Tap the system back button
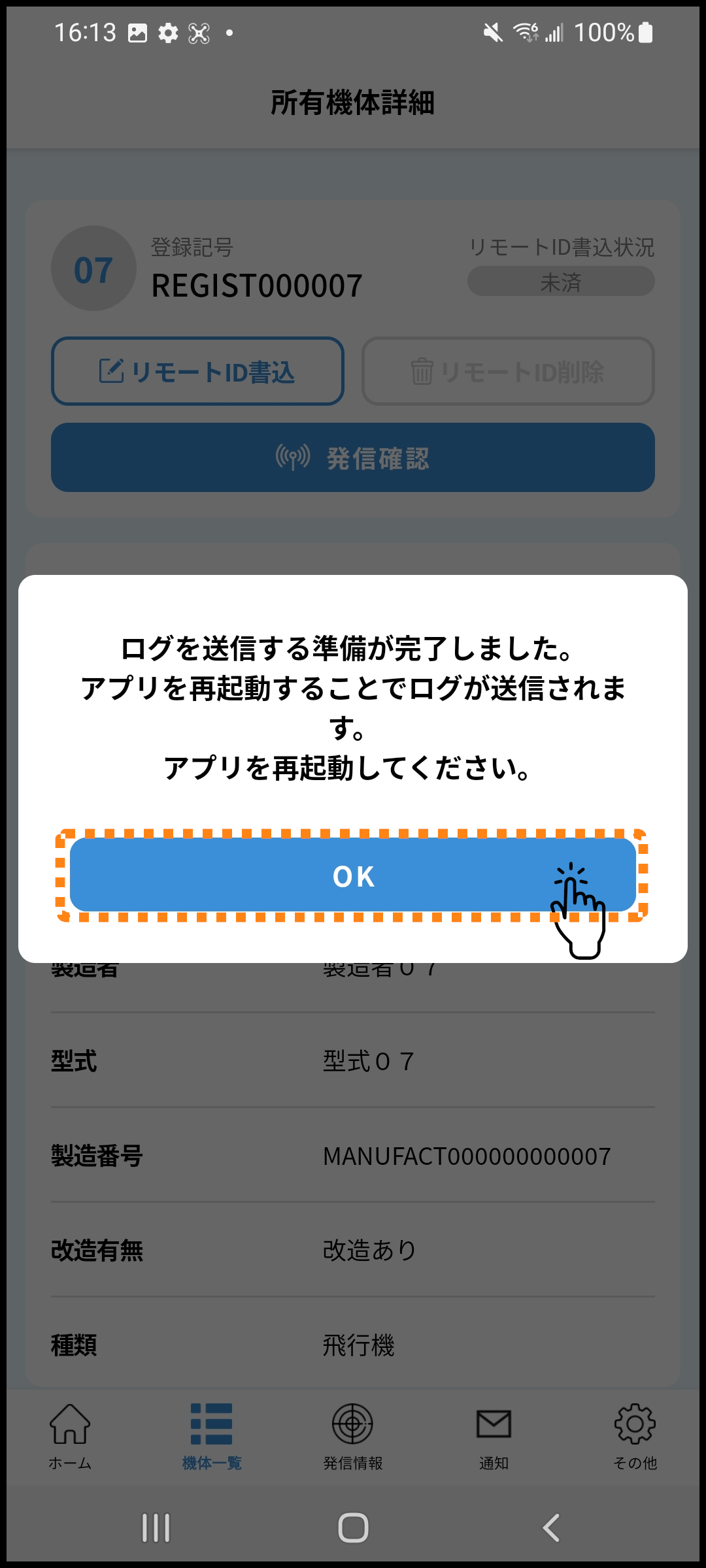 pyautogui.click(x=551, y=1527)
